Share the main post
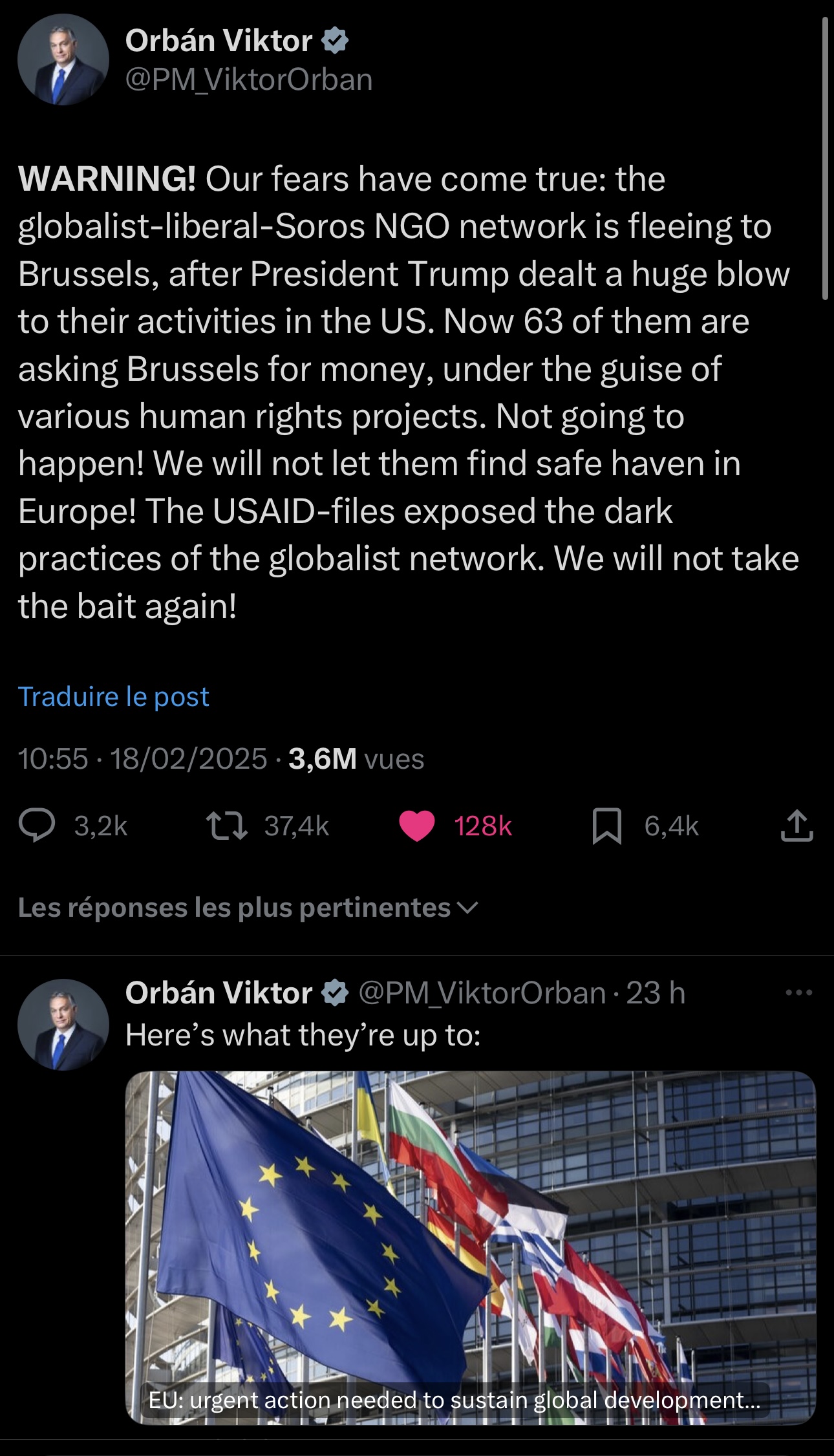The width and height of the screenshot is (834, 1456). pos(796,826)
